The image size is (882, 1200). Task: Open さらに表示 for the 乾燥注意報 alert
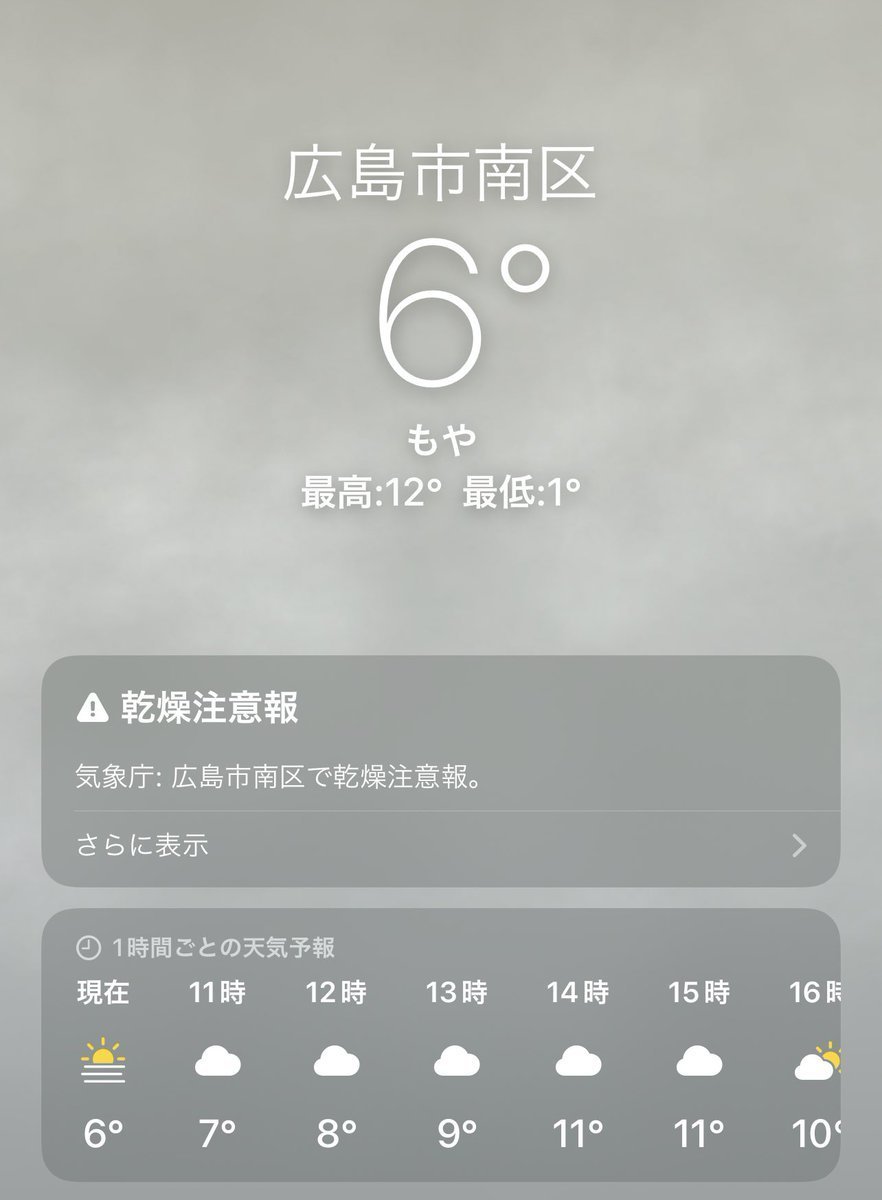440,846
